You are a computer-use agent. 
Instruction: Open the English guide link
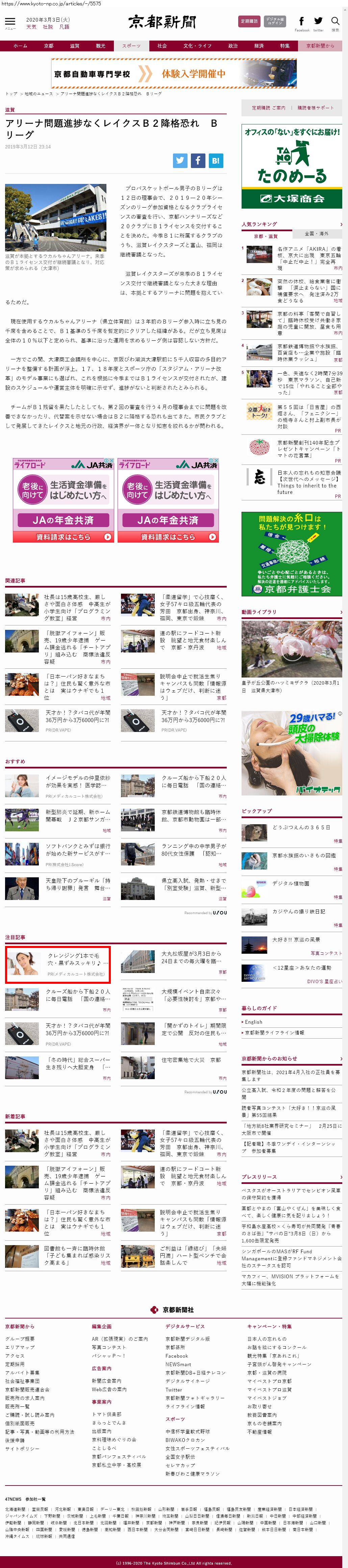tap(254, 1022)
